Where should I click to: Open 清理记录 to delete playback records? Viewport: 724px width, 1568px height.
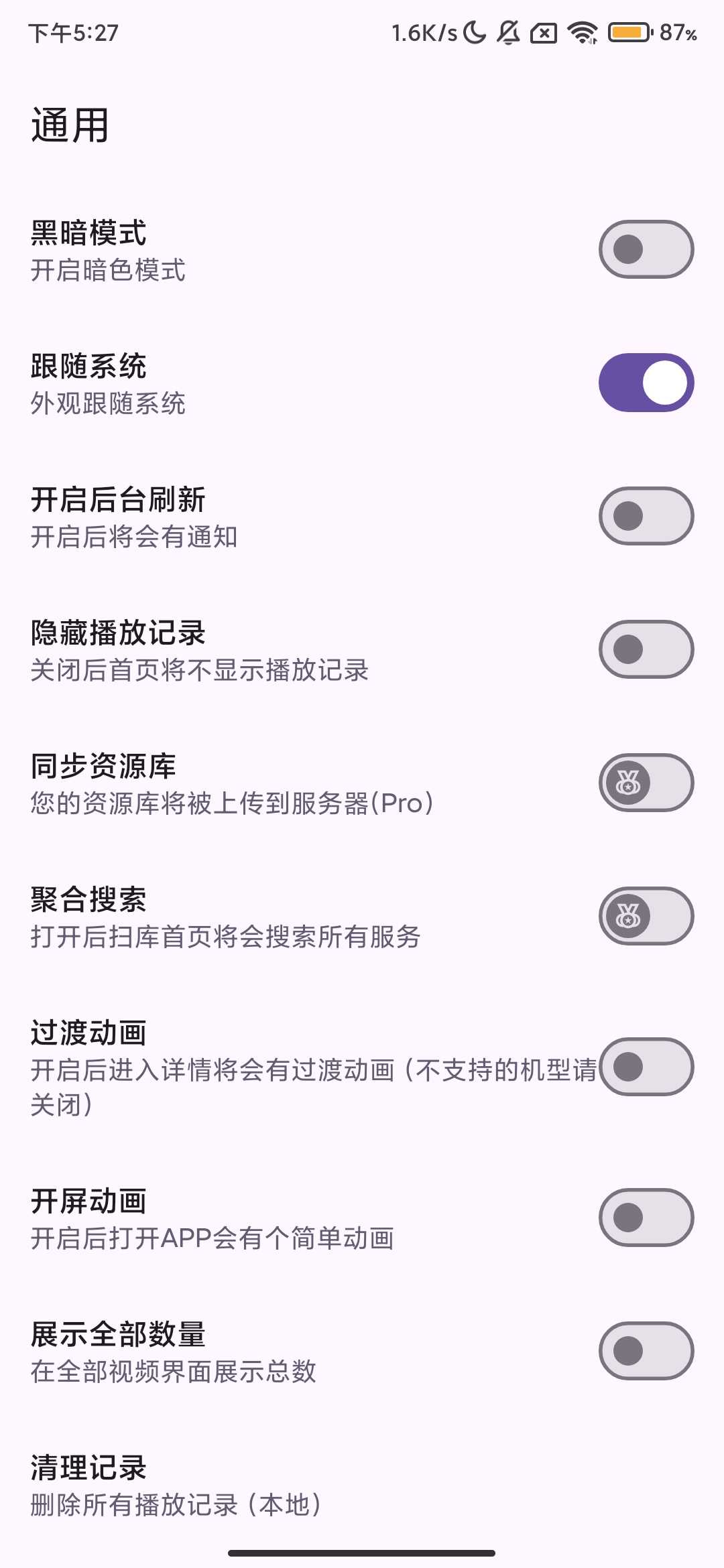click(362, 1485)
